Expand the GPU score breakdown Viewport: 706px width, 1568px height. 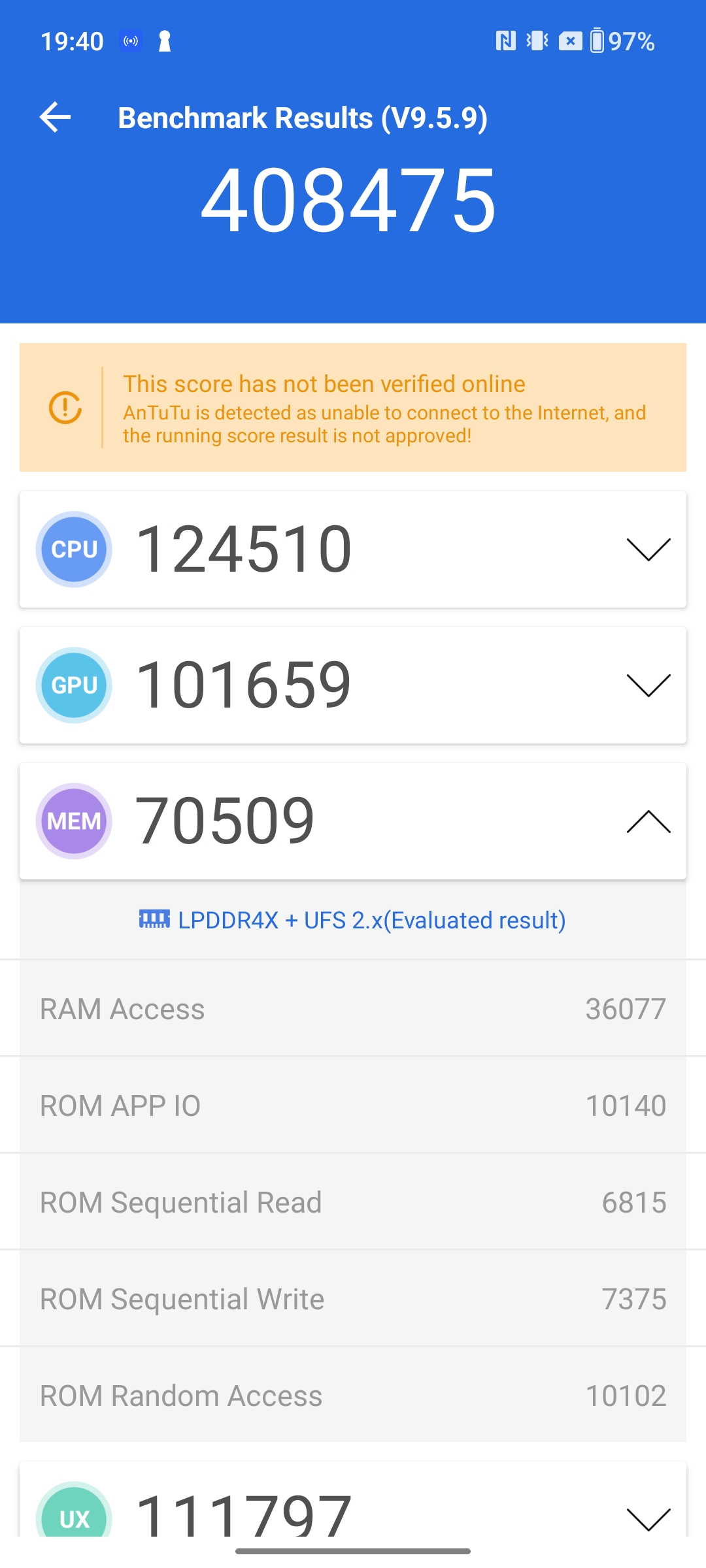coord(648,685)
